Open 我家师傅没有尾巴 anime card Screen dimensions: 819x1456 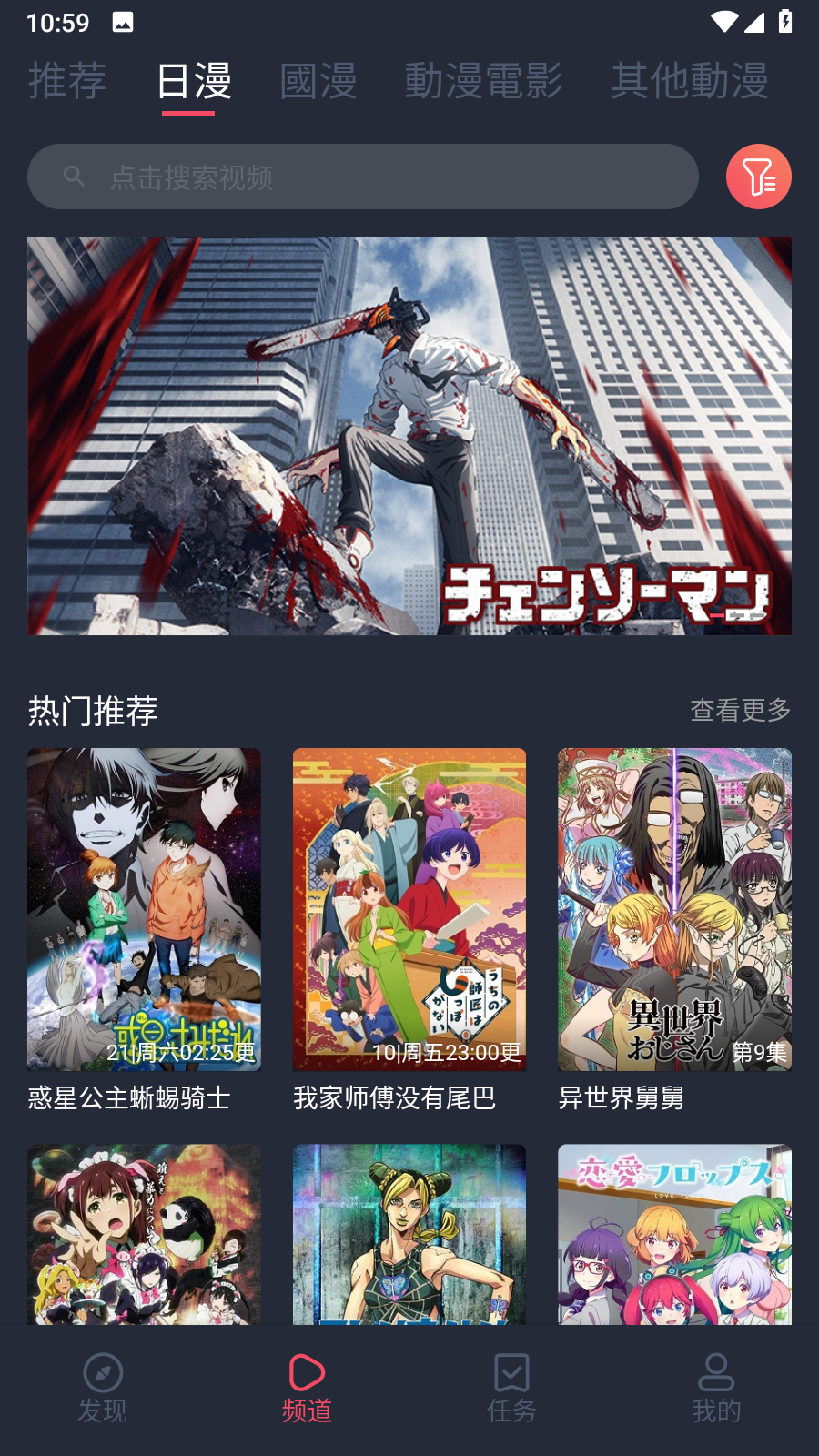tap(409, 910)
